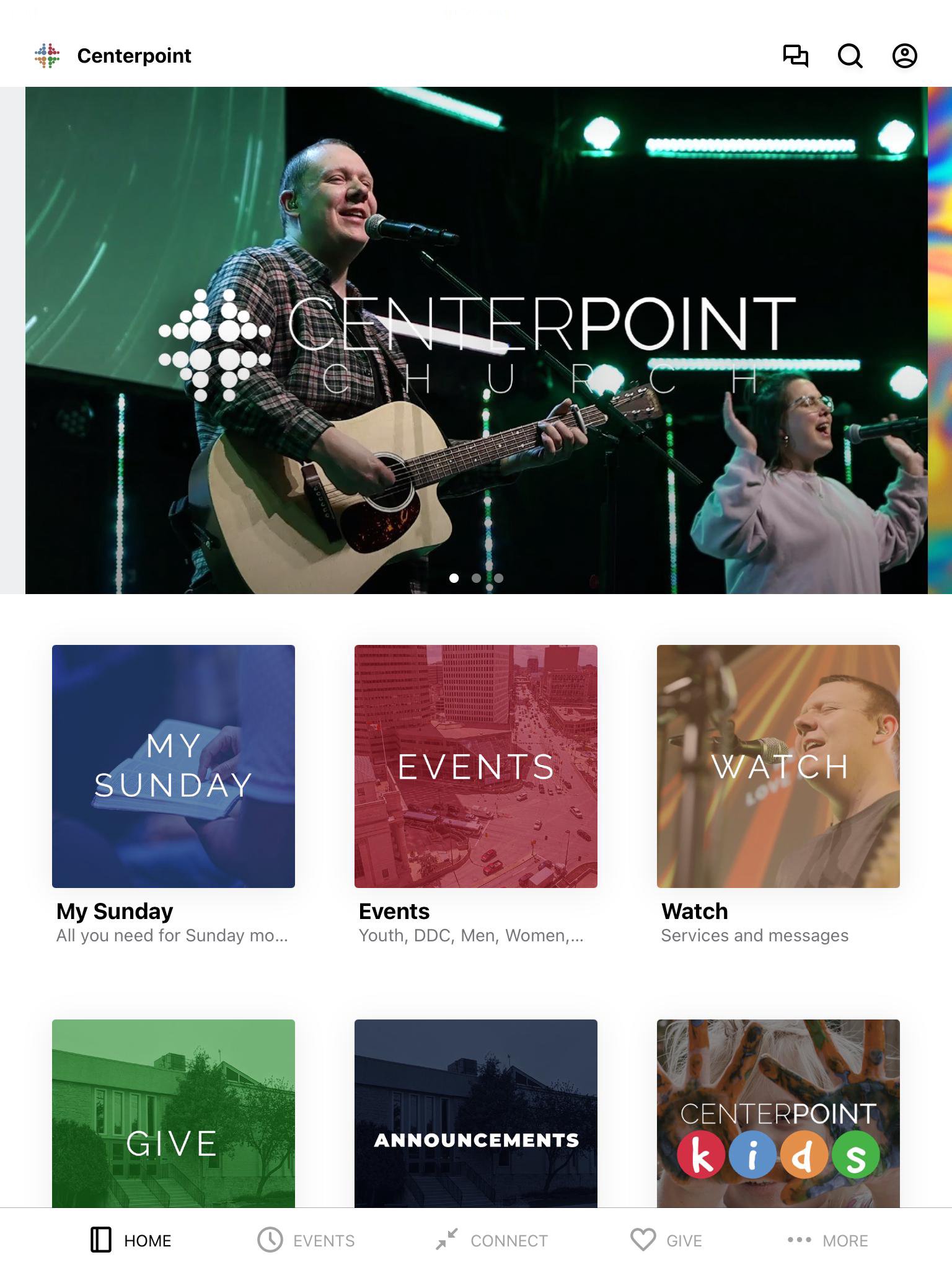Open the My Sunday tile
The height and width of the screenshot is (1270, 952).
click(174, 766)
